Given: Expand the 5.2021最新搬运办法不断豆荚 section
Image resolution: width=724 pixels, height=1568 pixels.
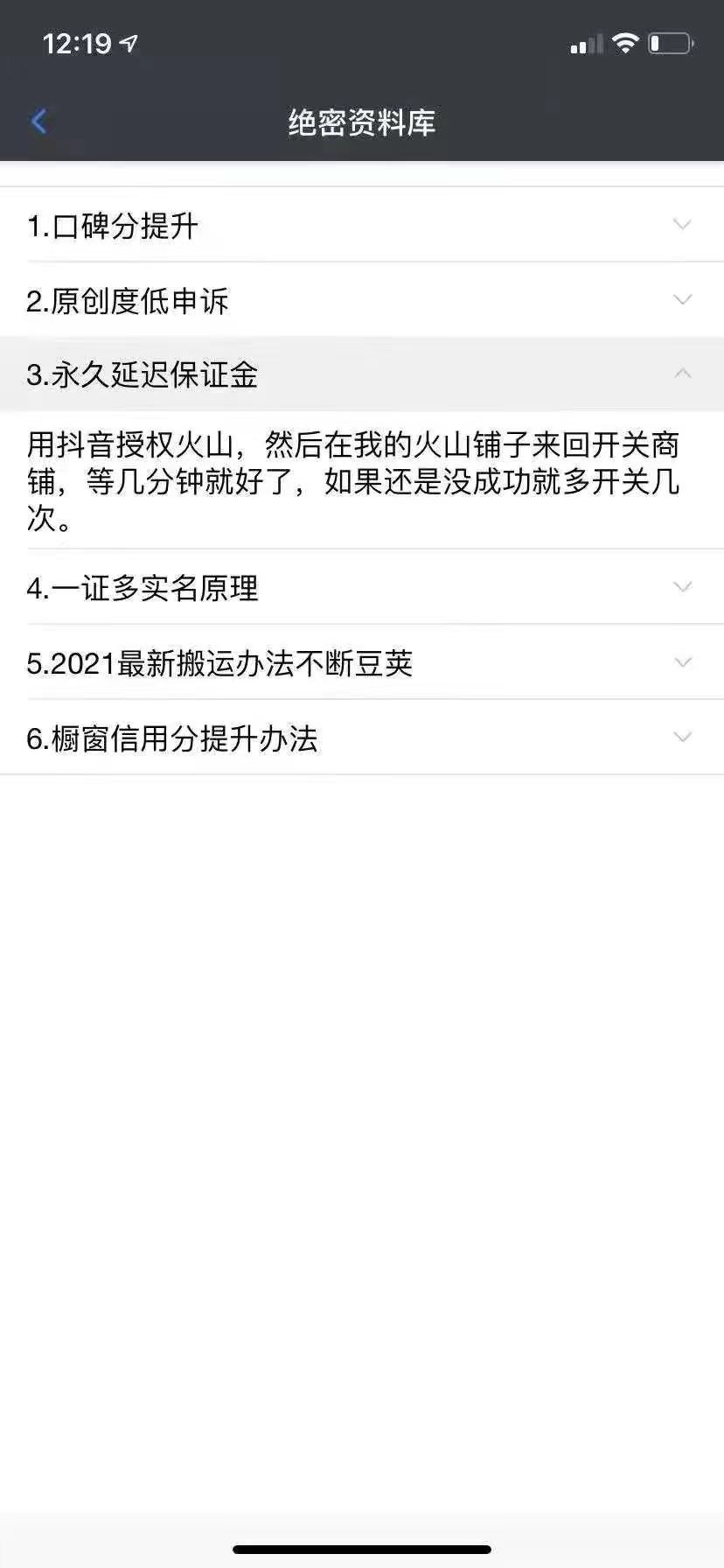Looking at the screenshot, I should coord(361,662).
